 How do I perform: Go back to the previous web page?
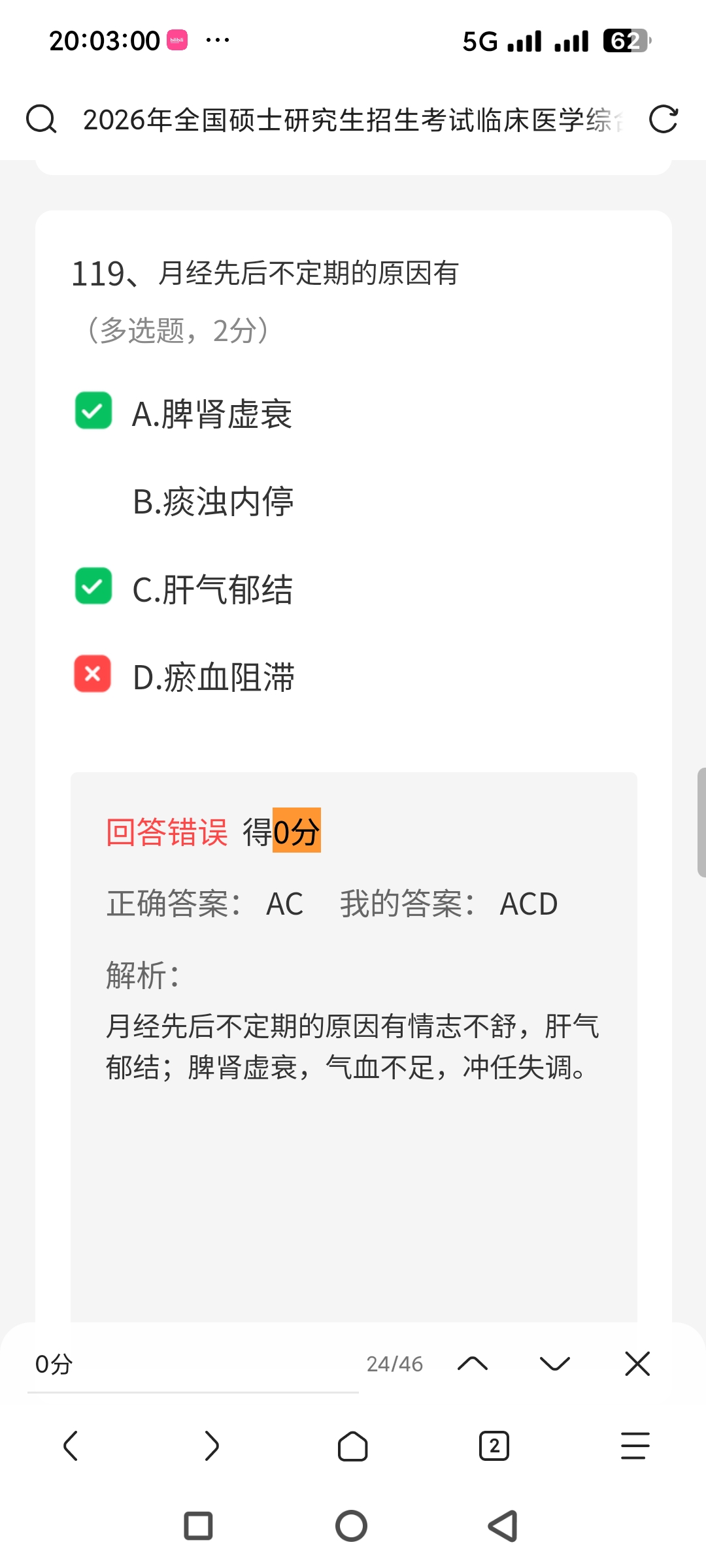click(x=71, y=1446)
